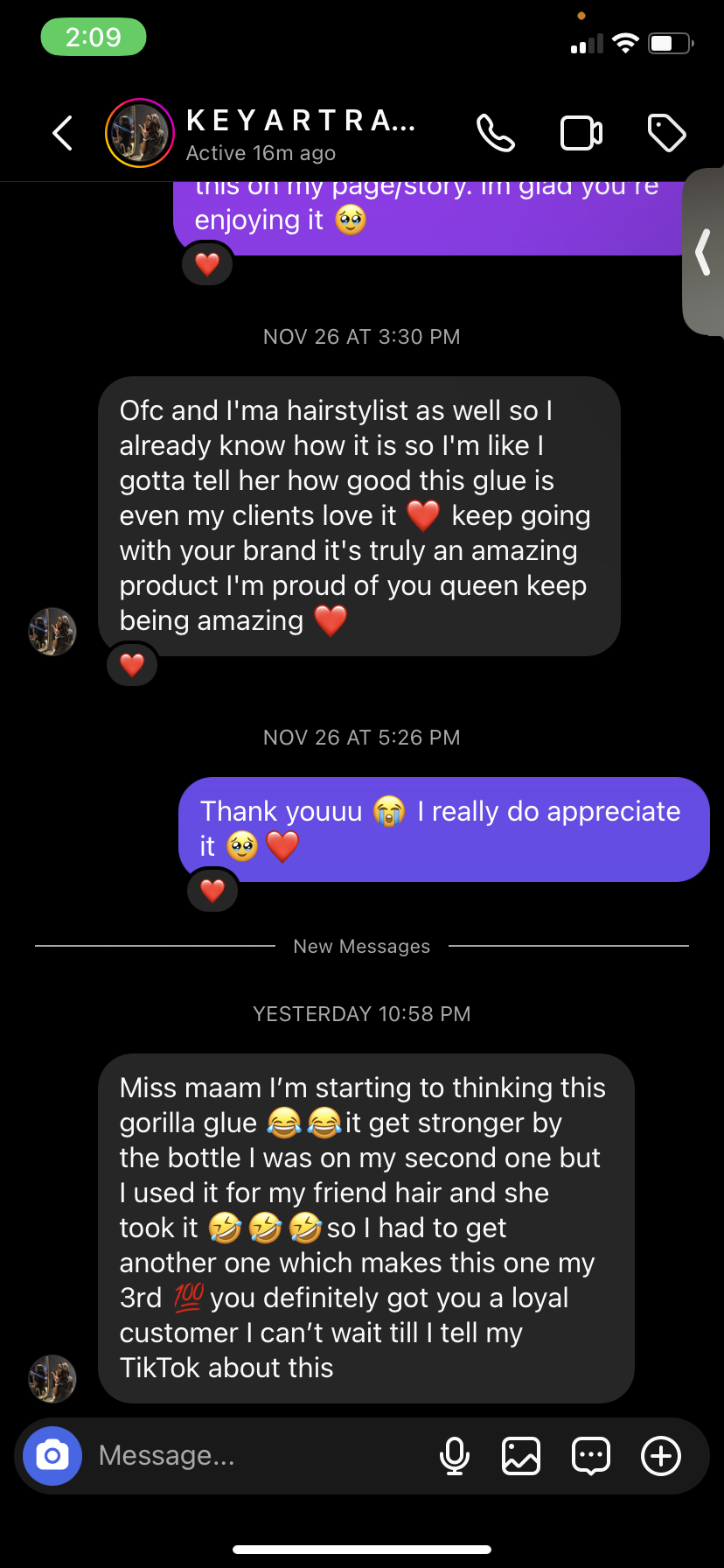
Task: View heart reaction on 'Thank youuu' message
Action: point(212,891)
